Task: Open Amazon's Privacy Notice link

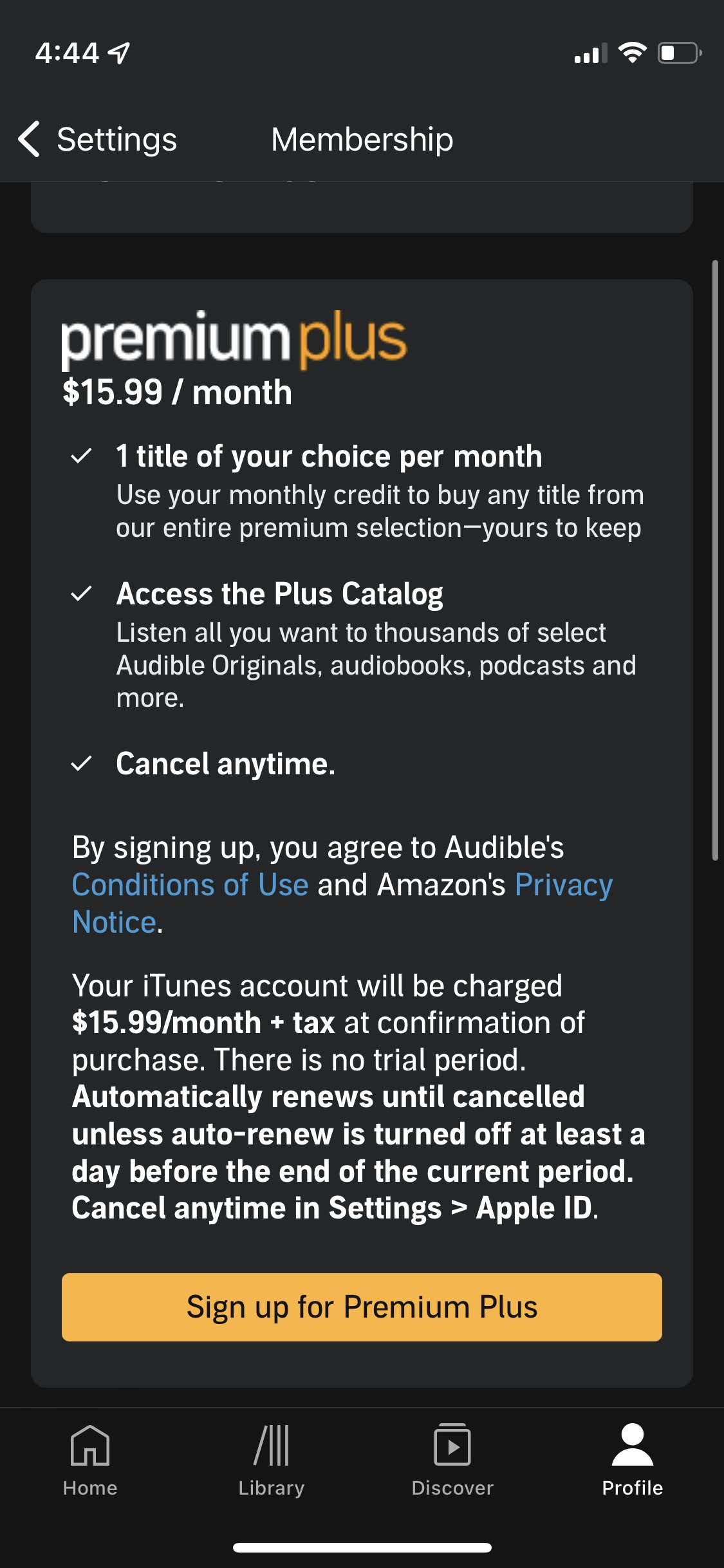Action: [563, 885]
